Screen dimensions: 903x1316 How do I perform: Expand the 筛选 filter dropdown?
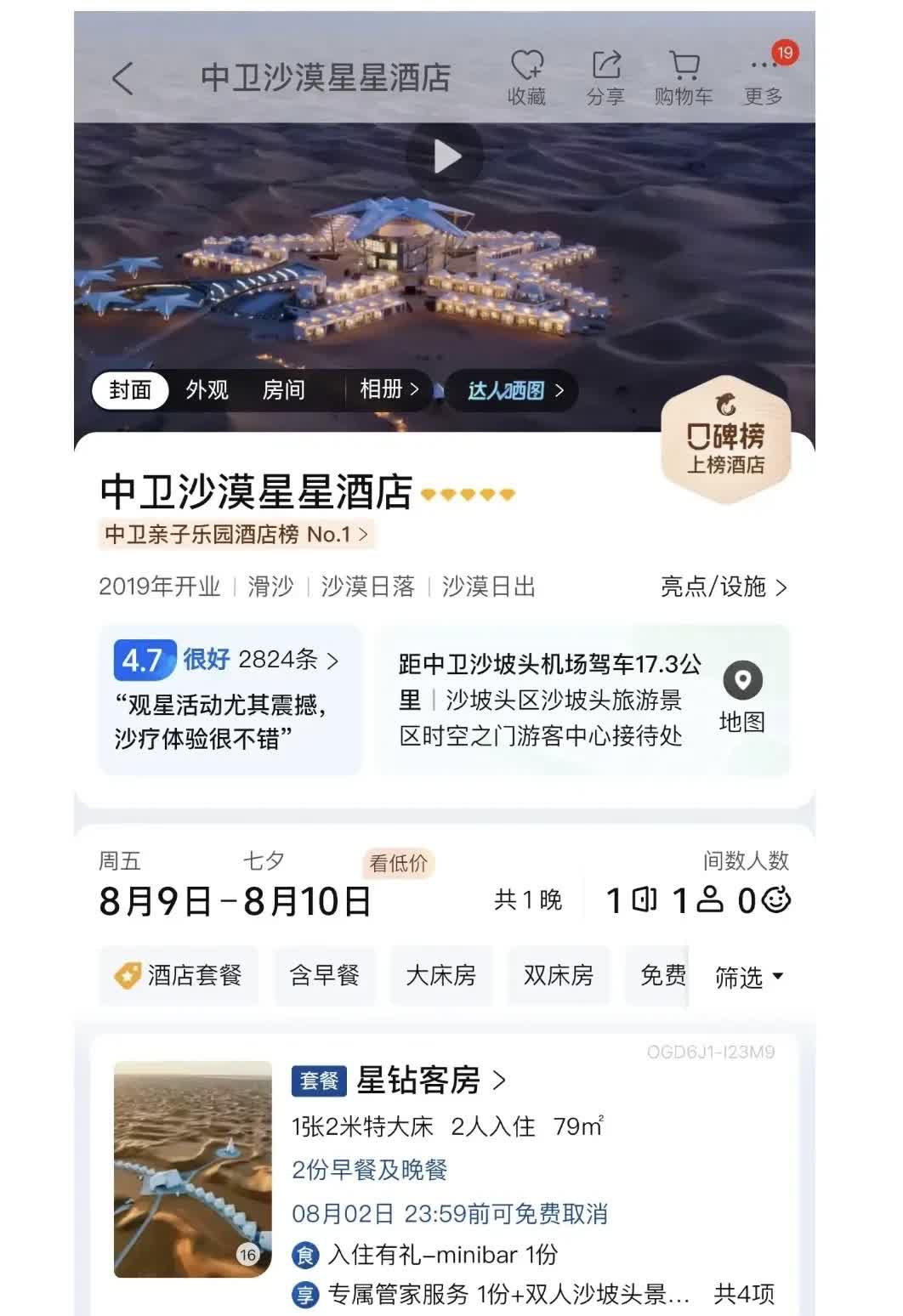(x=748, y=977)
